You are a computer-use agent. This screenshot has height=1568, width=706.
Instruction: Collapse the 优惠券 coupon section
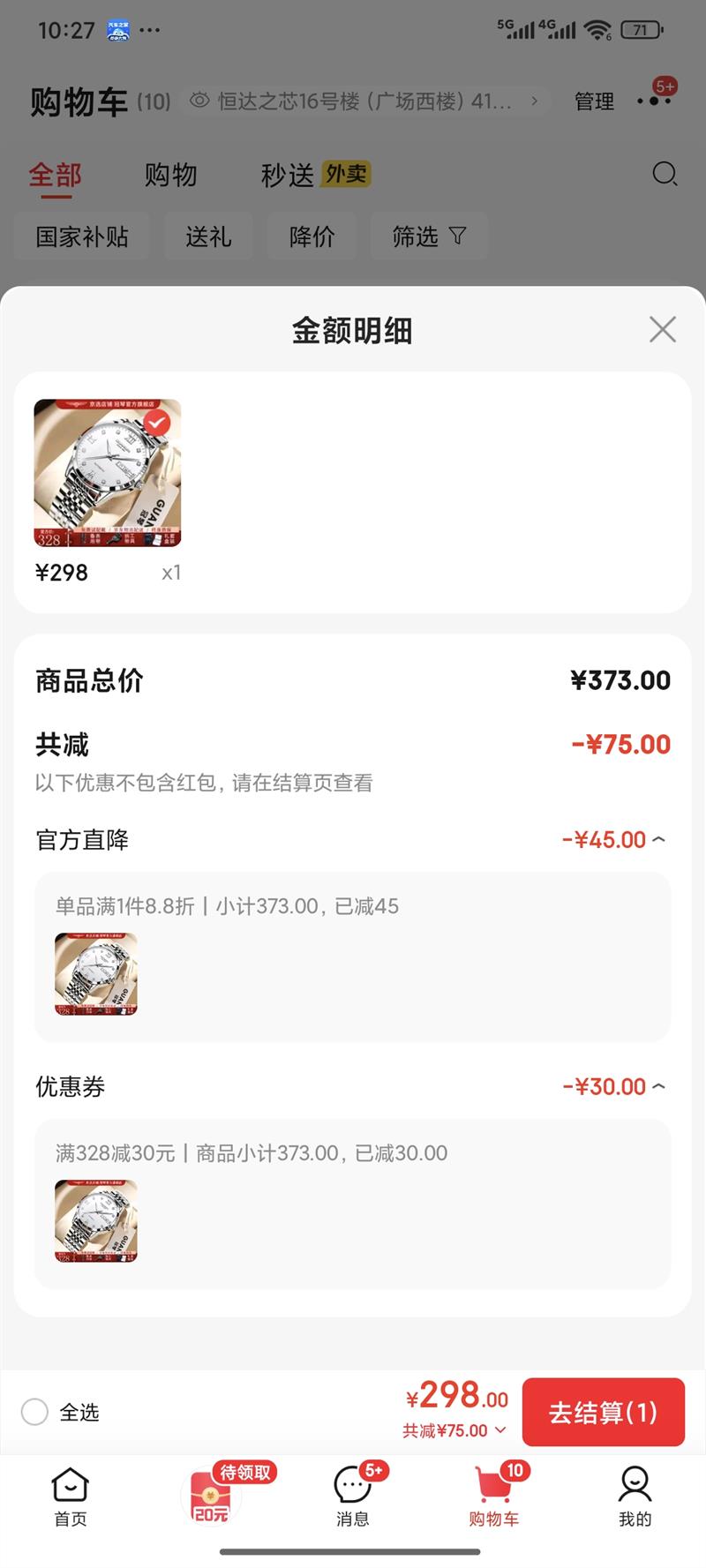pos(660,1086)
